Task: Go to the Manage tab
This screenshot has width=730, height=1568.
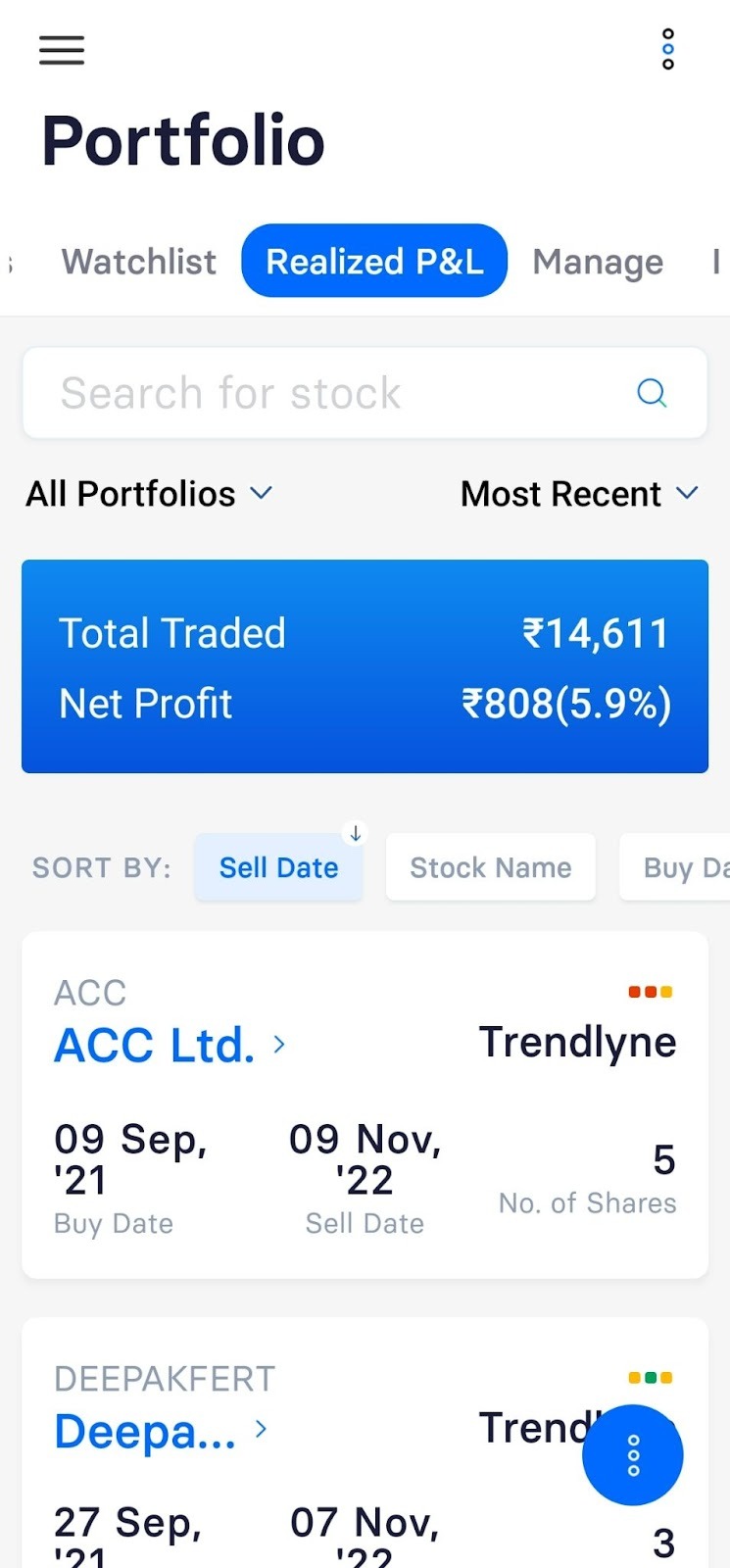Action: [598, 262]
